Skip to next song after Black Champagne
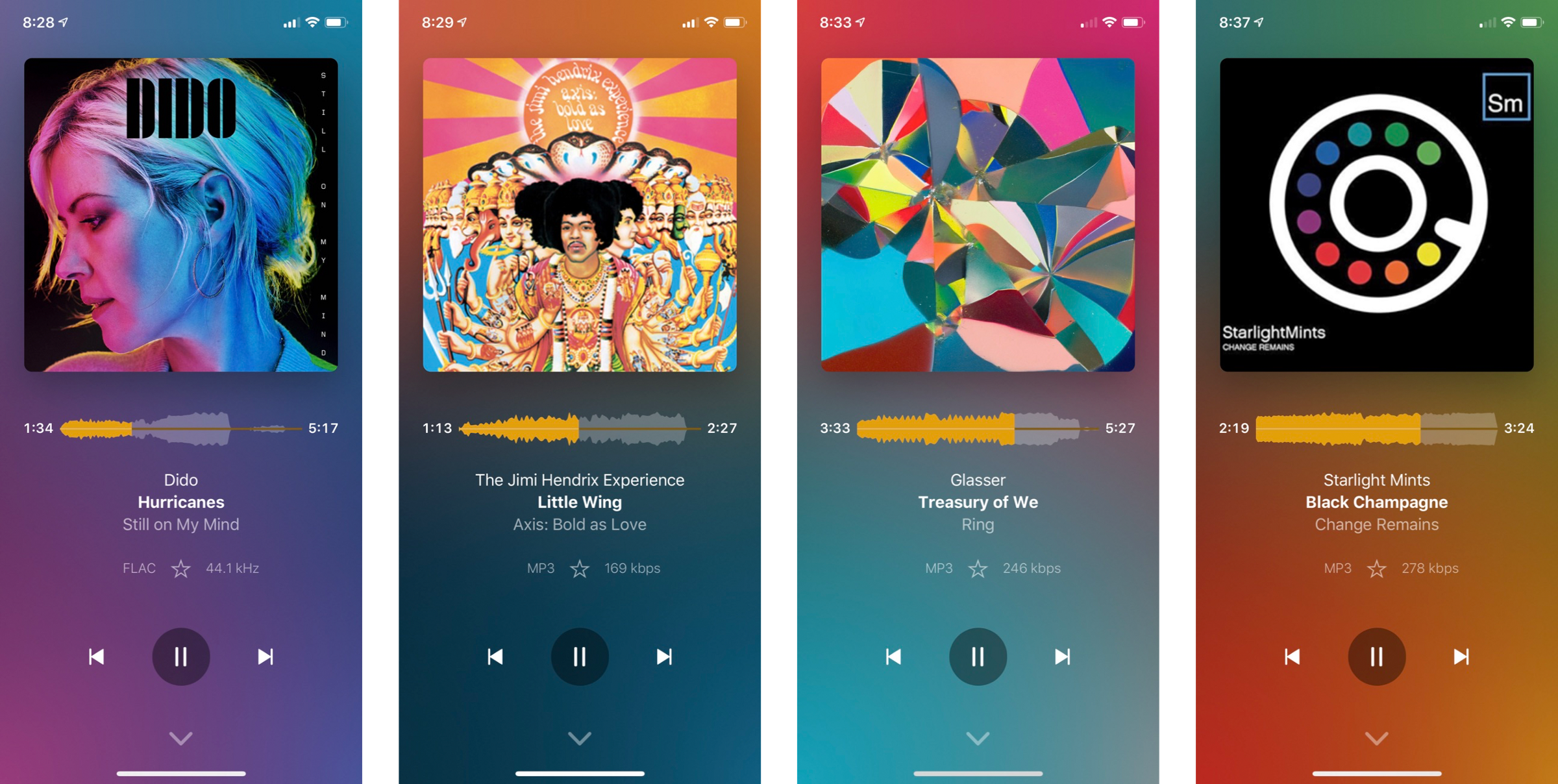Viewport: 1558px width, 784px height. pyautogui.click(x=1461, y=657)
